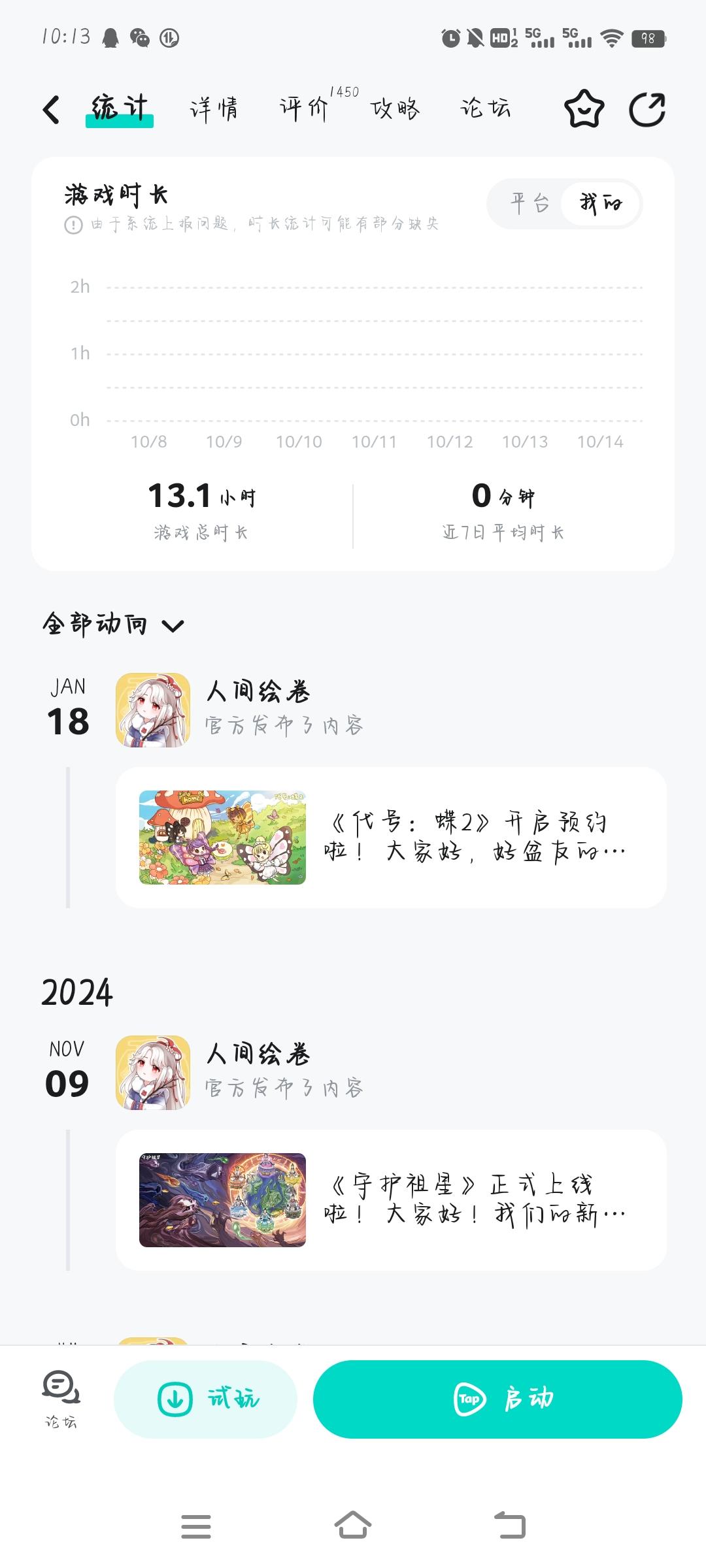Click the warning info icon under 游戏时长
This screenshot has height=1568, width=706.
(x=73, y=224)
